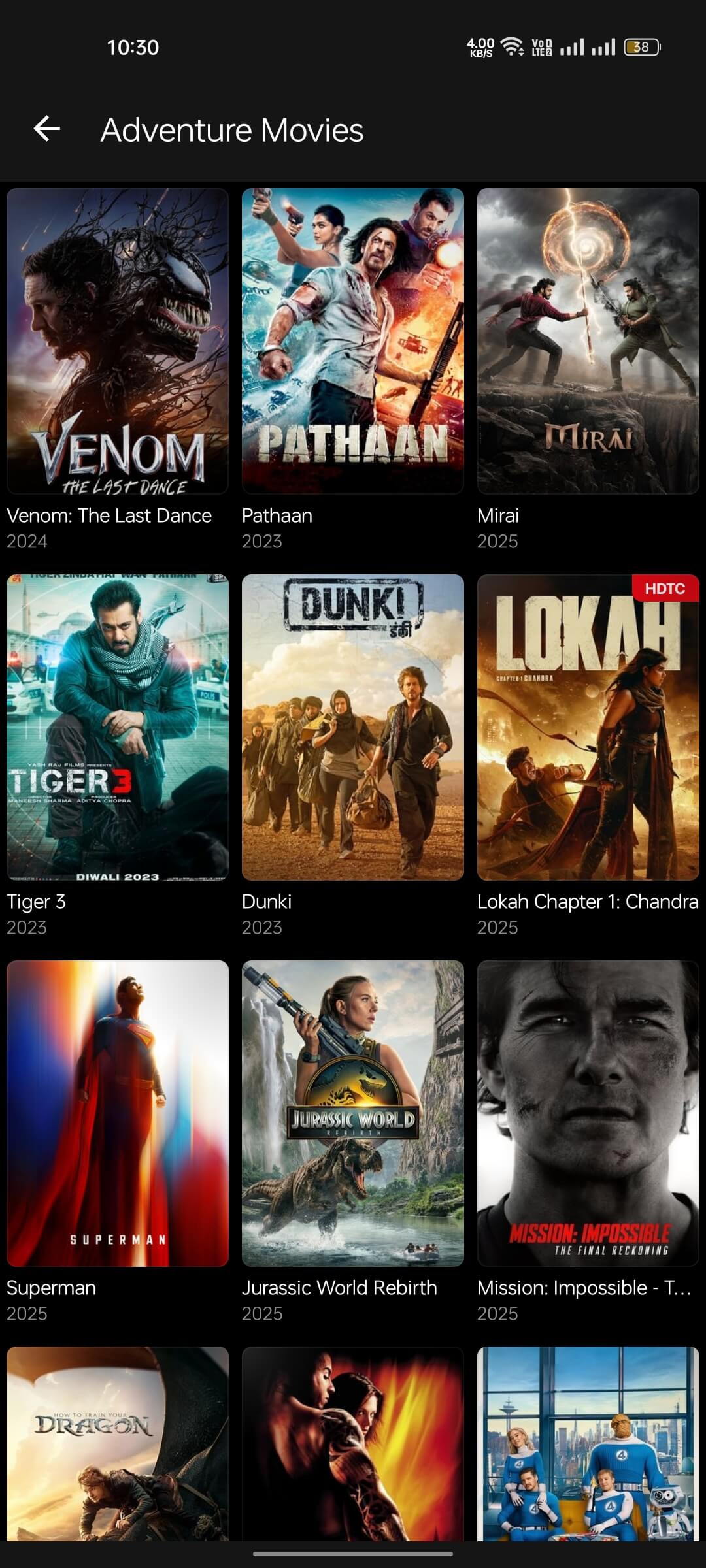Screen dimensions: 706x1568
Task: Open Venom: The Last Dance movie
Action: [118, 341]
